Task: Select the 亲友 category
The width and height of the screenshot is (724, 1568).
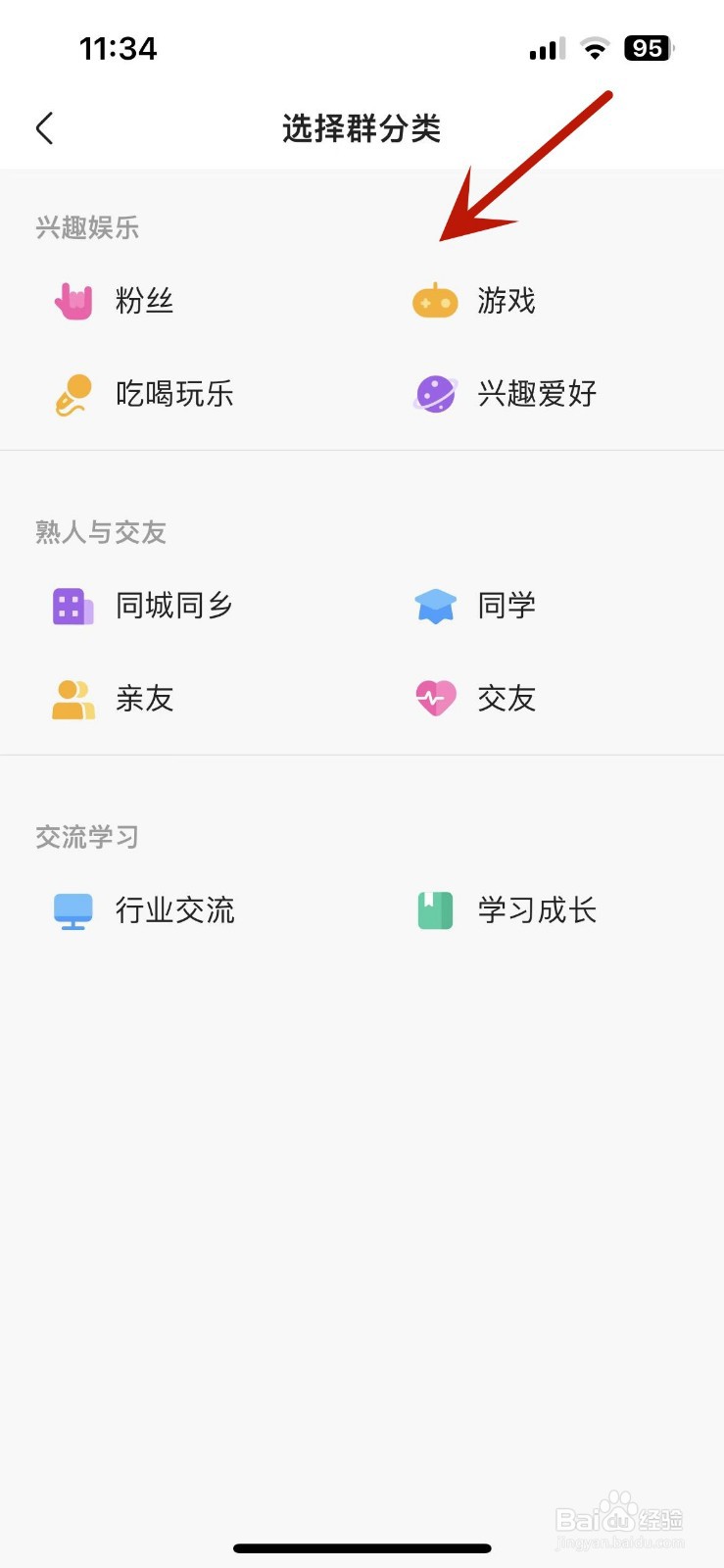Action: coord(114,699)
